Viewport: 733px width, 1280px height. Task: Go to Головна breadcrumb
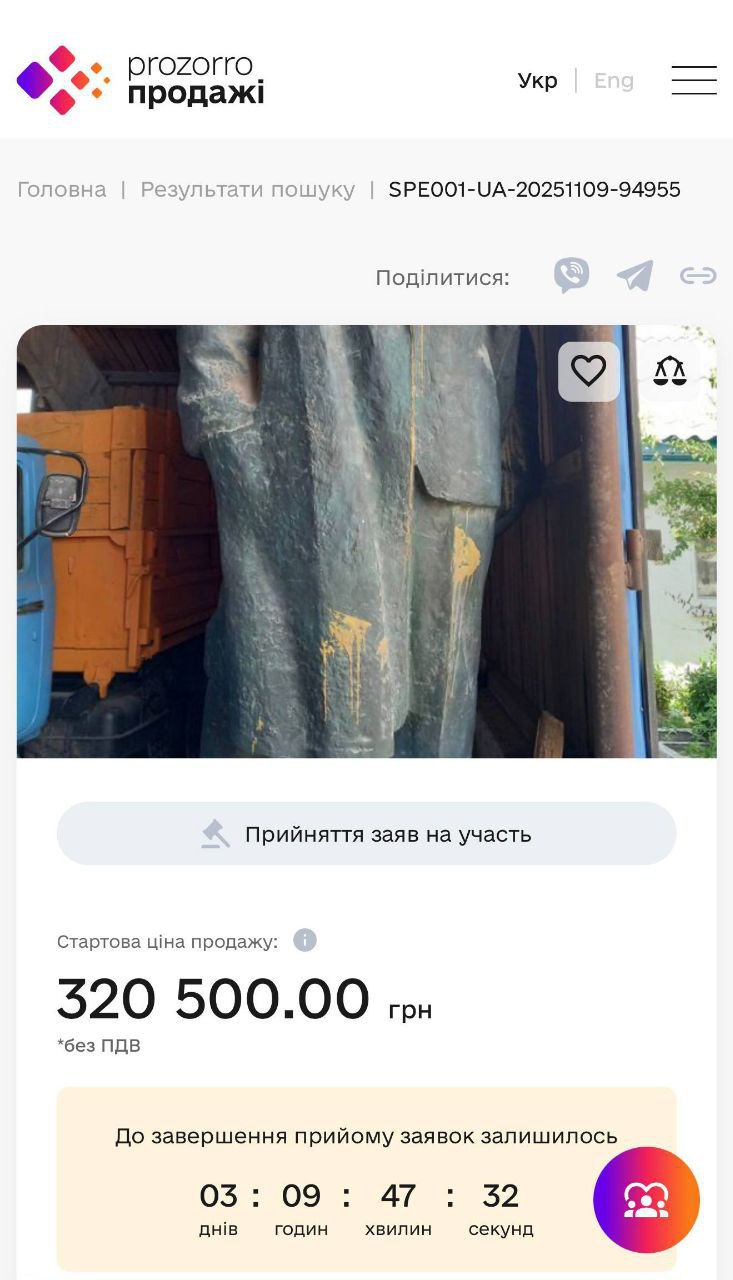[62, 189]
